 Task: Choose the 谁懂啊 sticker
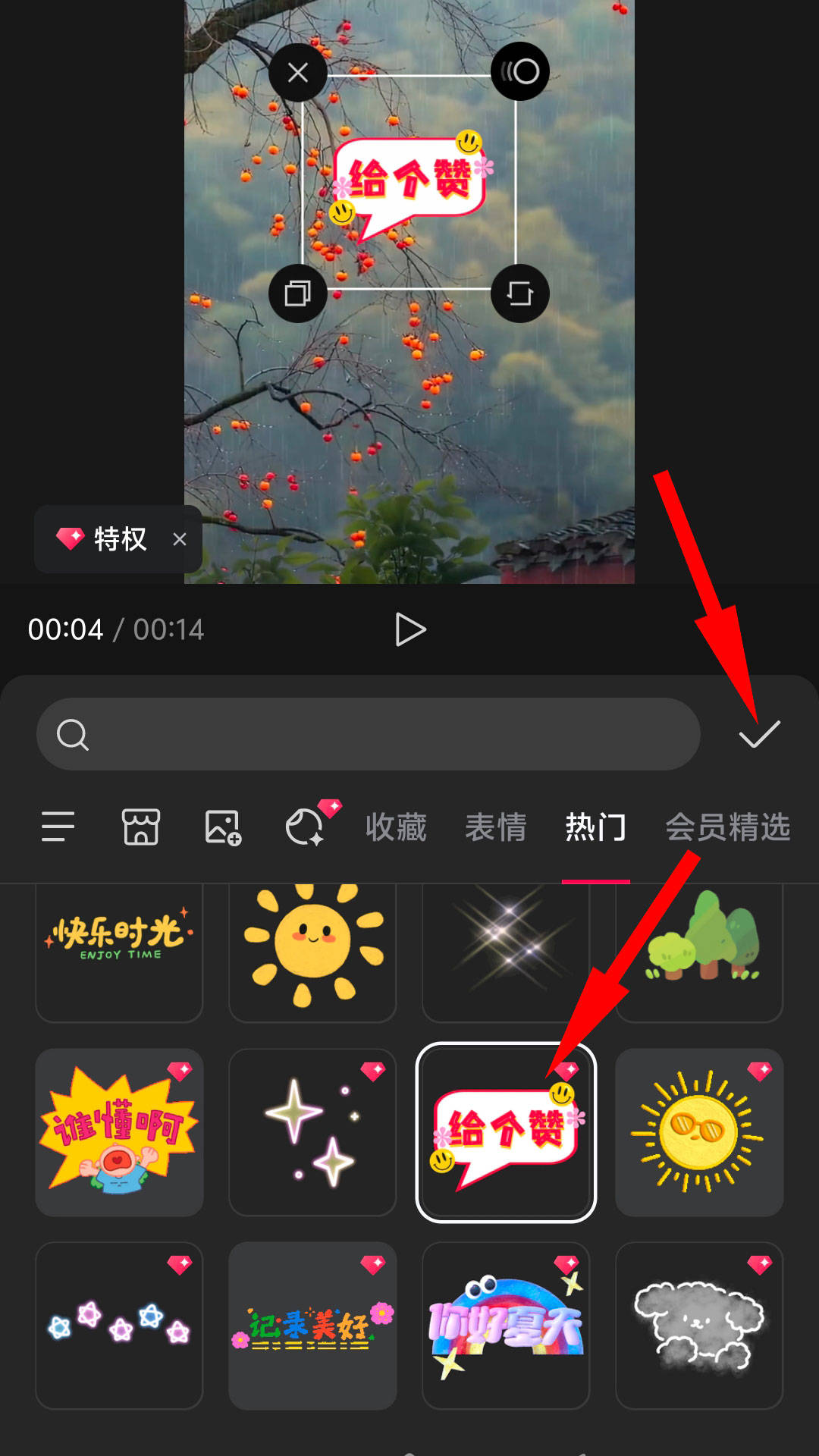coord(119,1132)
